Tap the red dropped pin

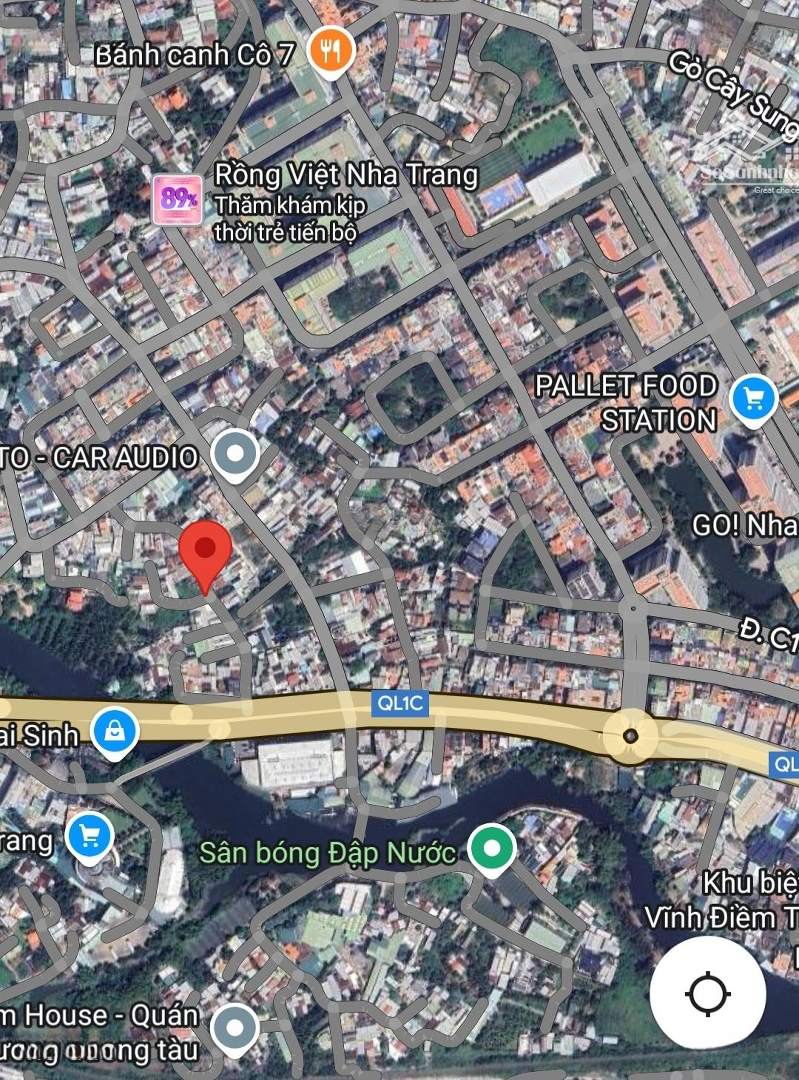tap(205, 554)
